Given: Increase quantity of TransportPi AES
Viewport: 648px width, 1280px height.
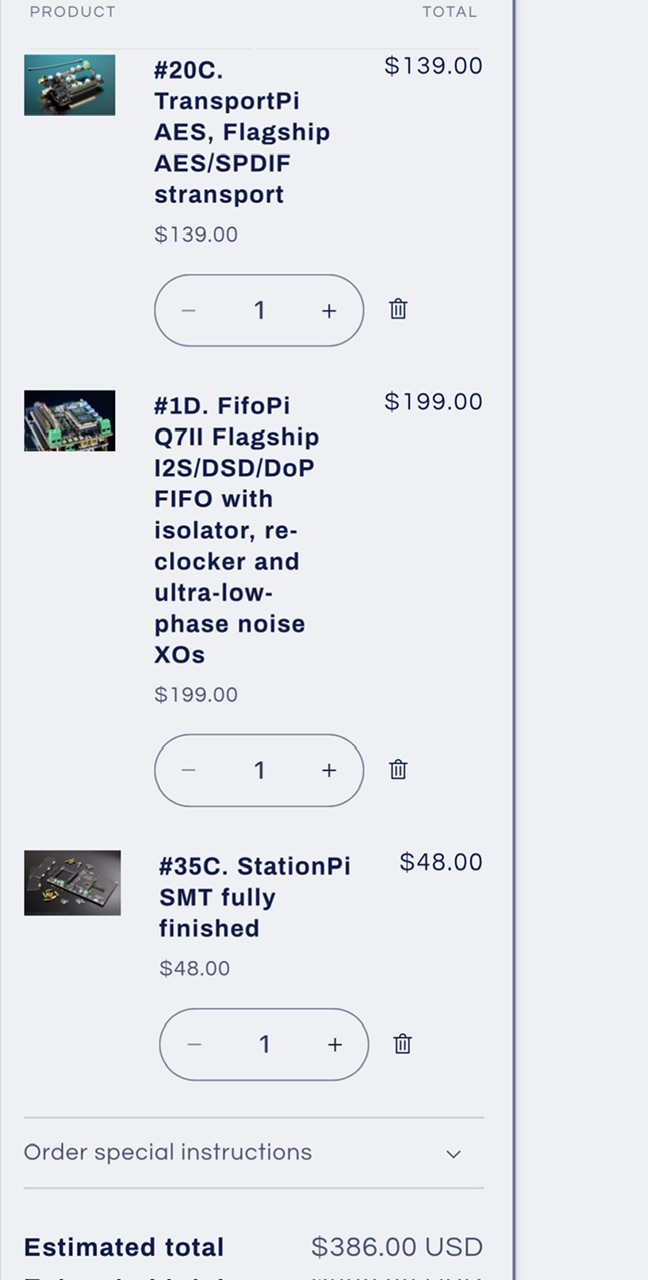Looking at the screenshot, I should point(329,311).
